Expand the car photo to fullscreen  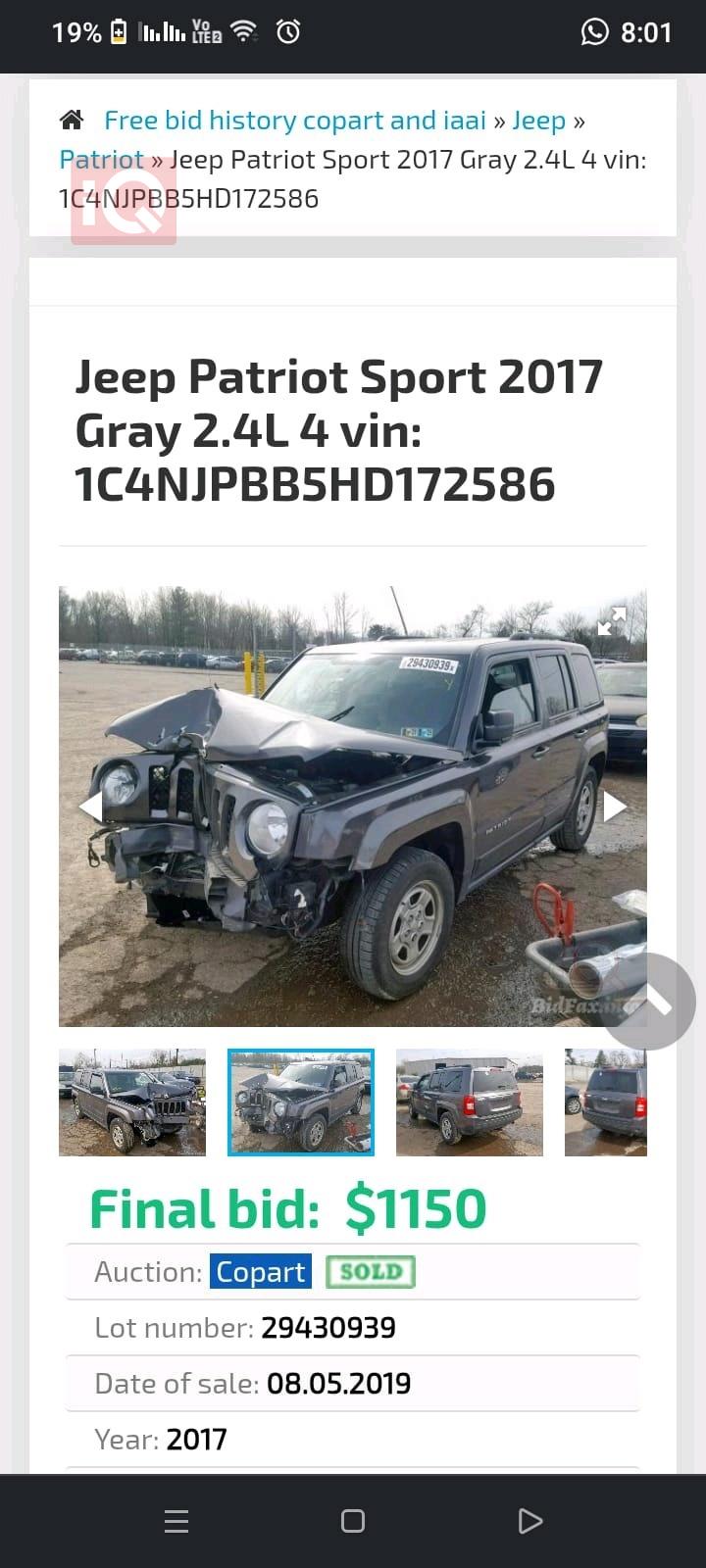[612, 620]
